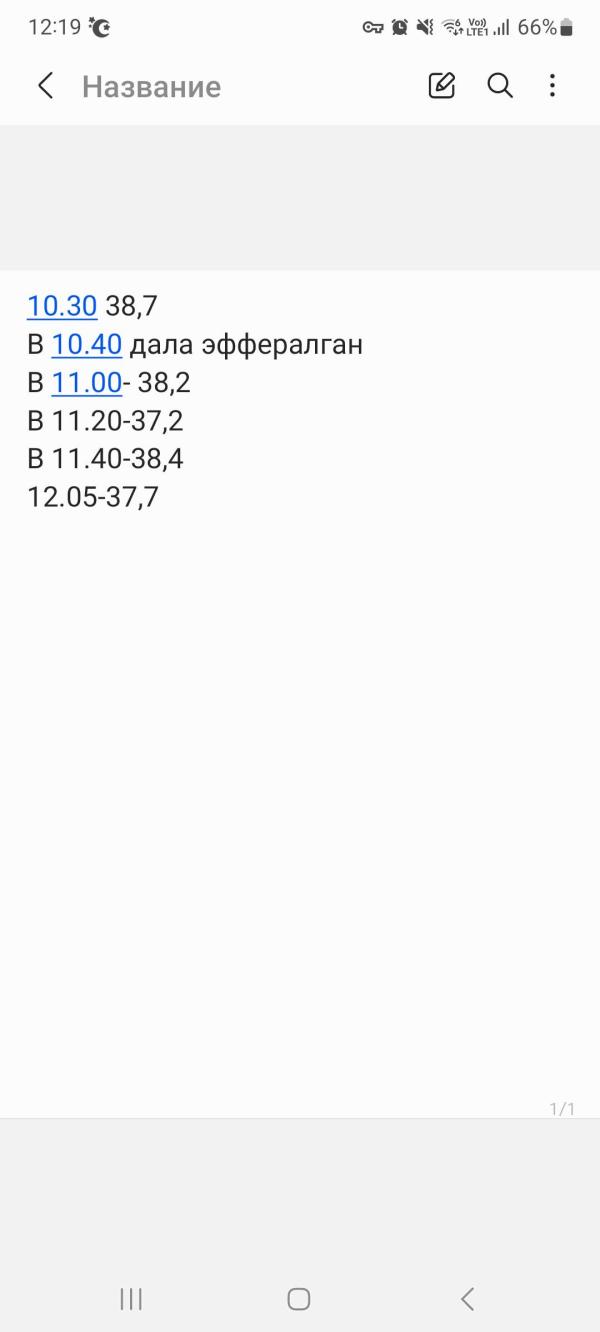Tap the Название title field
The image size is (600, 1332).
point(151,87)
